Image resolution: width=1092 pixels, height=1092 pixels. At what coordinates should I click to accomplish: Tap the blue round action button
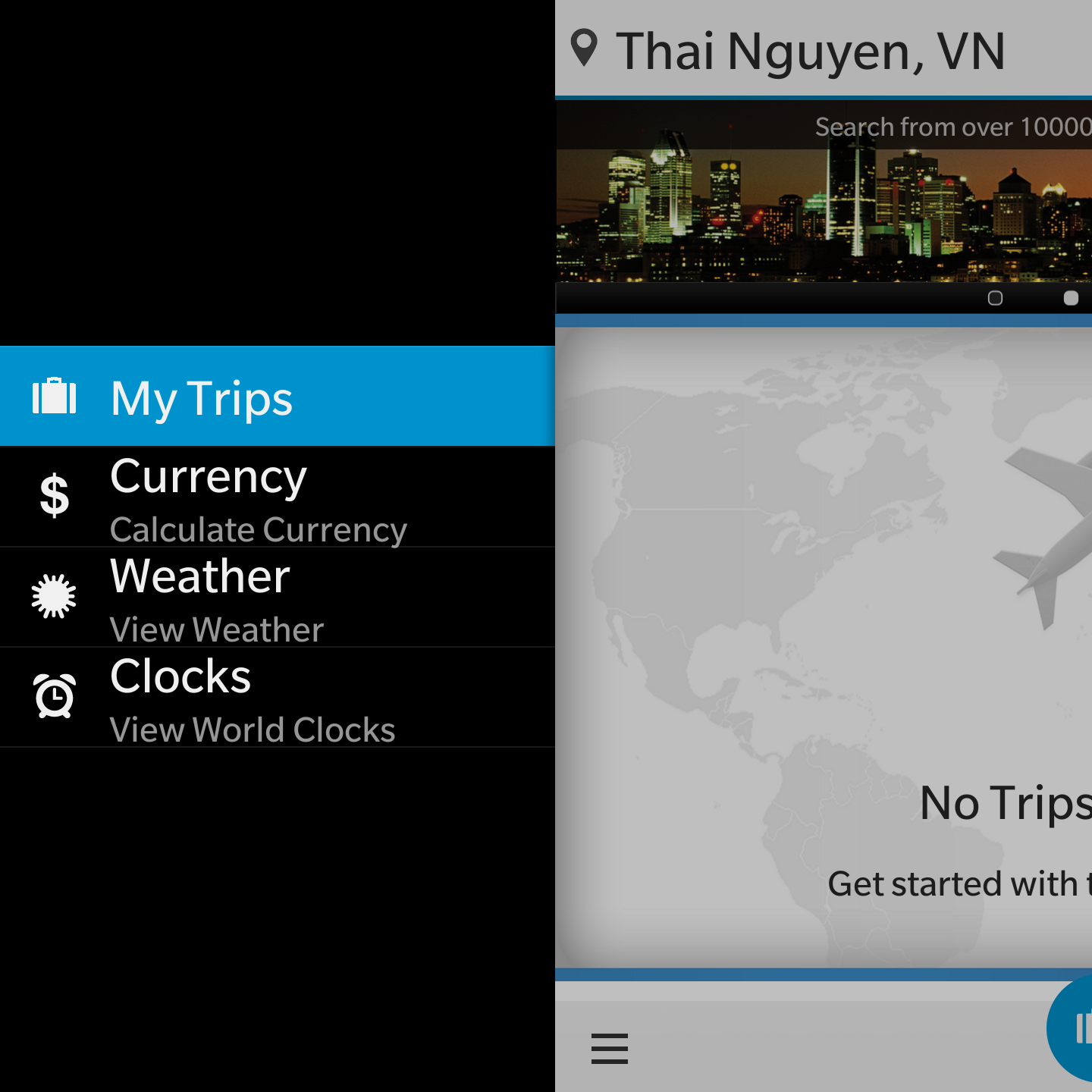[x=1075, y=1029]
